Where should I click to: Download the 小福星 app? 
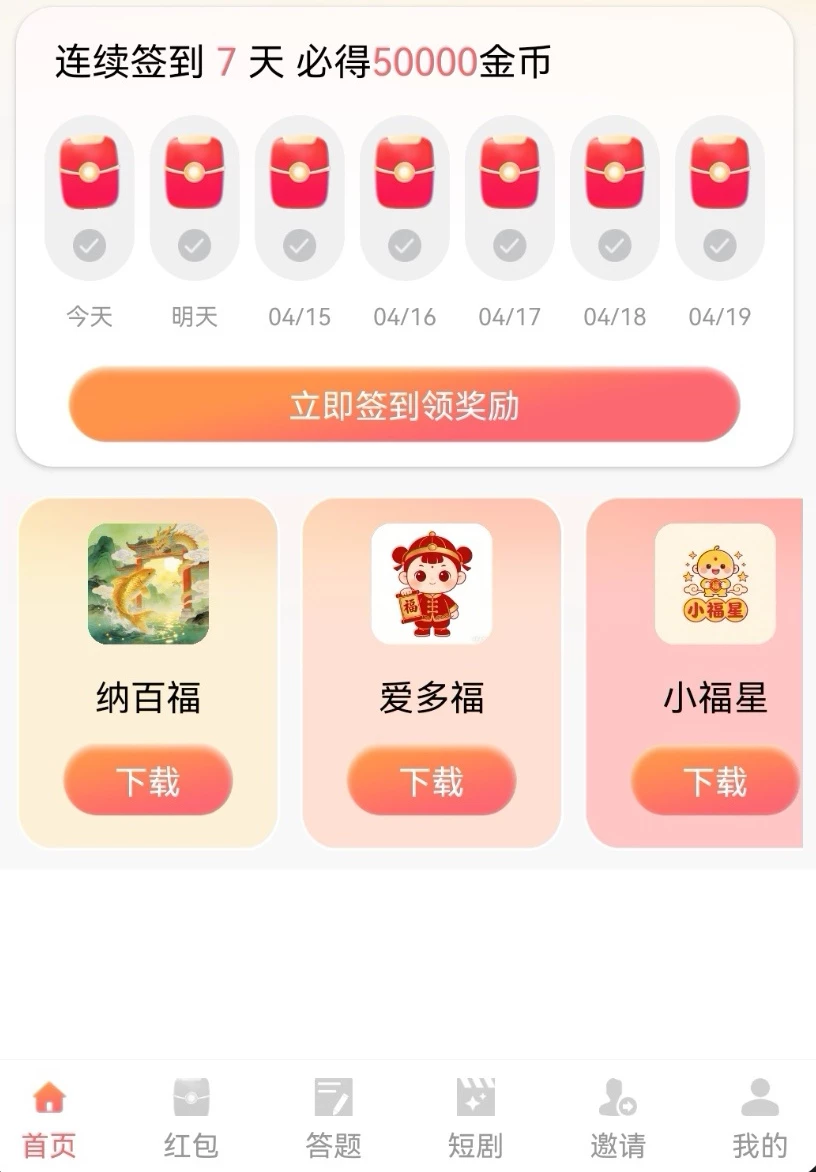[x=715, y=780]
